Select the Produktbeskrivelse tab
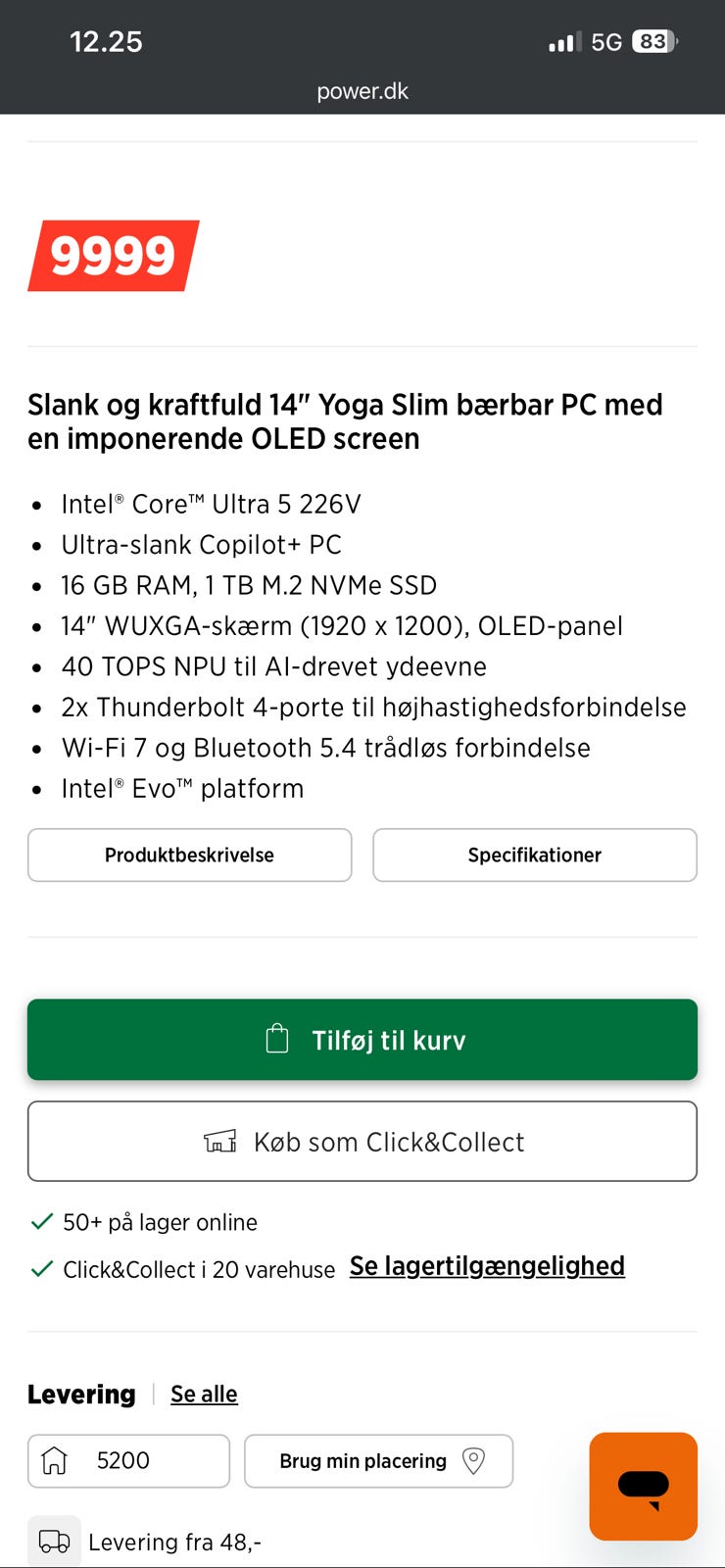The image size is (725, 1568). pos(189,855)
